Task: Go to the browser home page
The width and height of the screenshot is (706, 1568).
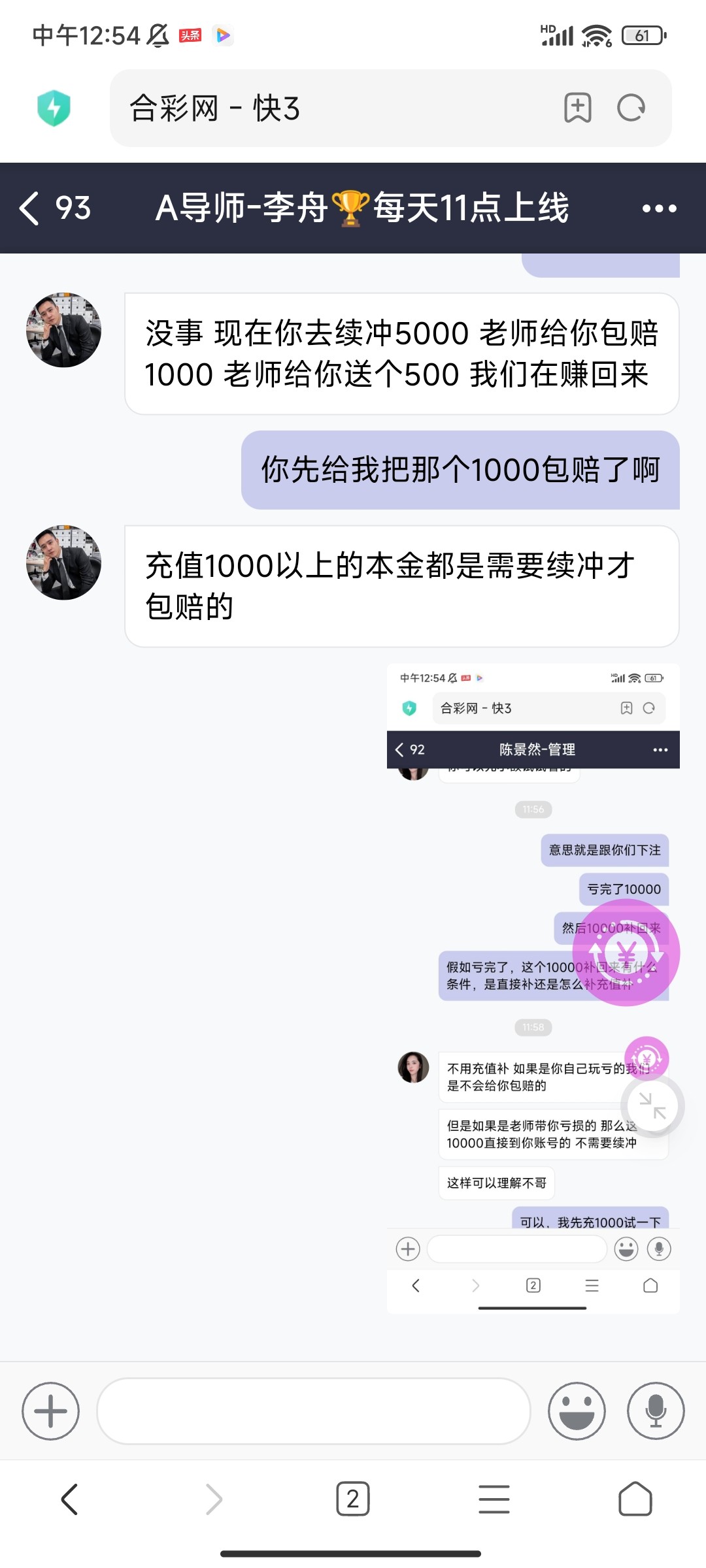Action: [x=635, y=1499]
